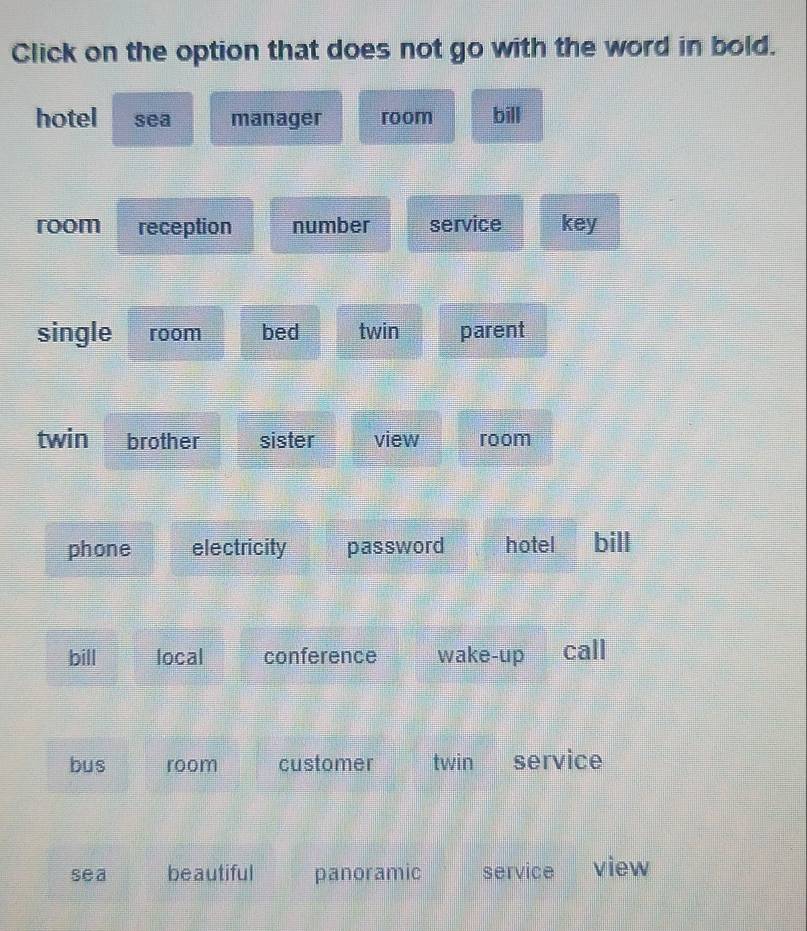Select 'conference' before call
Screen dimensions: 807x931
(x=320, y=657)
